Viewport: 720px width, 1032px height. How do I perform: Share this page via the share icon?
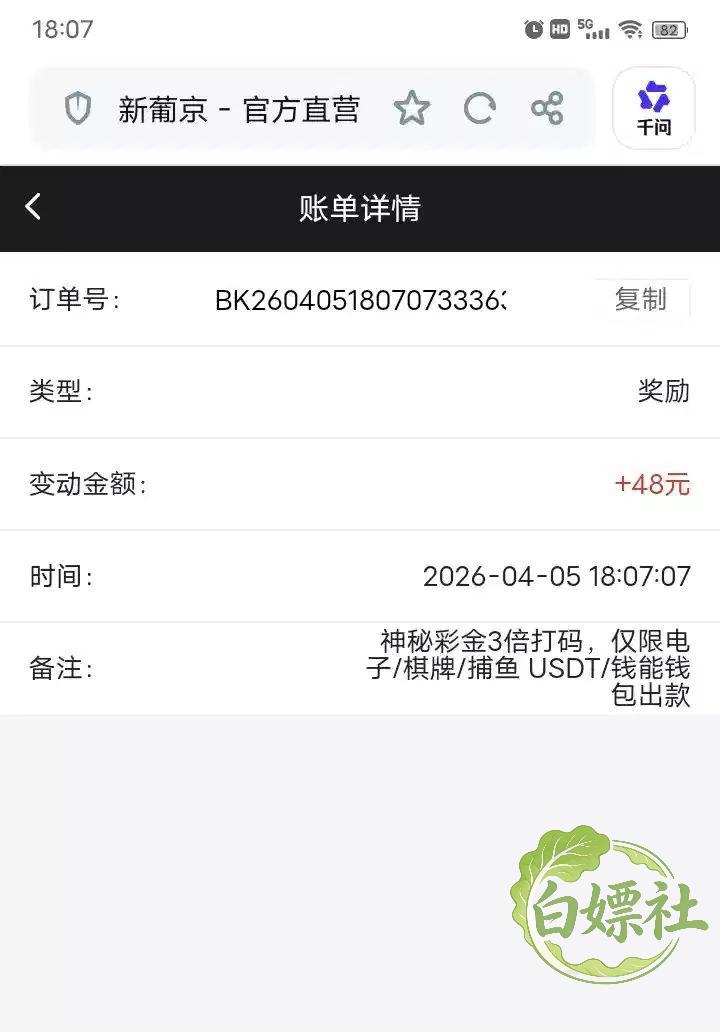click(x=547, y=109)
